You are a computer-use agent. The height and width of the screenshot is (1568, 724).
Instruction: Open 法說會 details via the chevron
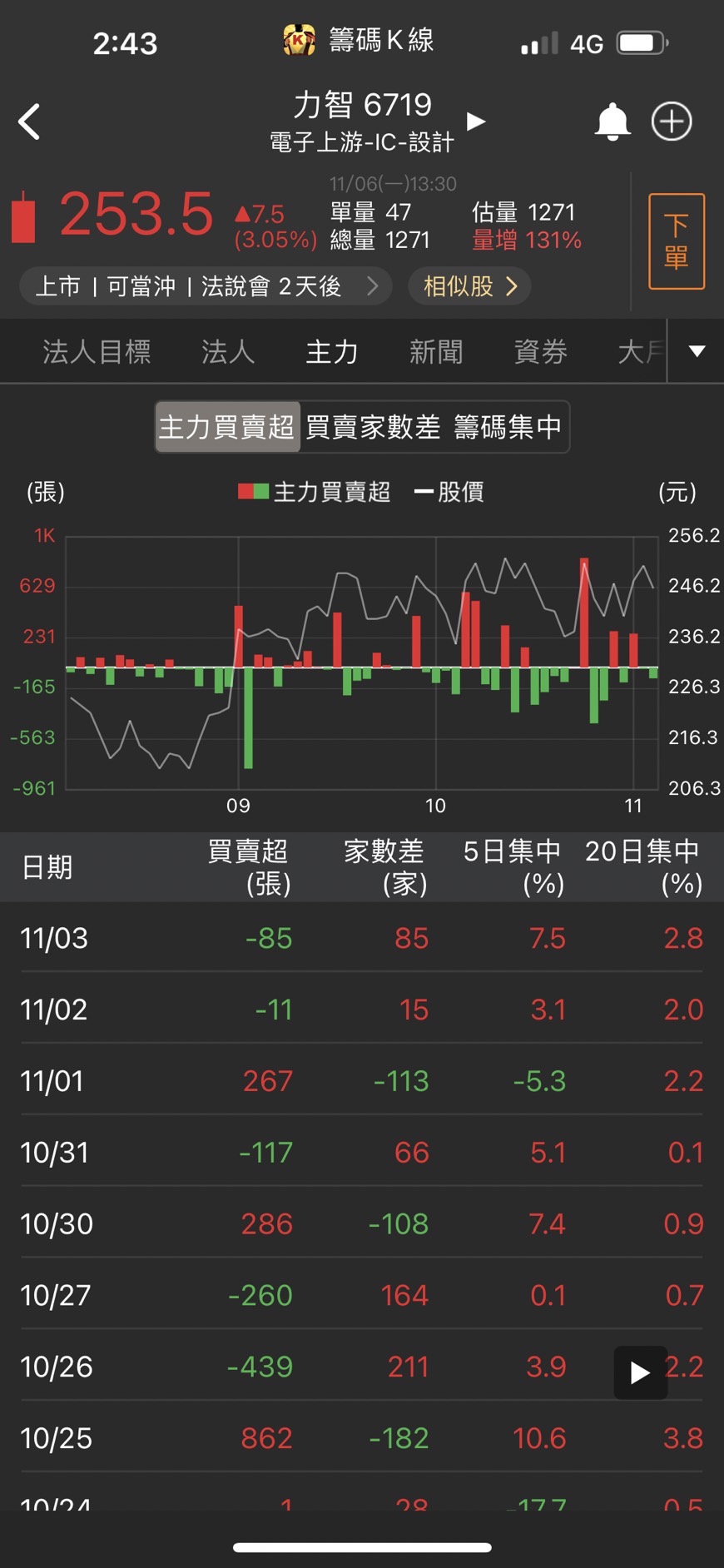click(x=374, y=286)
